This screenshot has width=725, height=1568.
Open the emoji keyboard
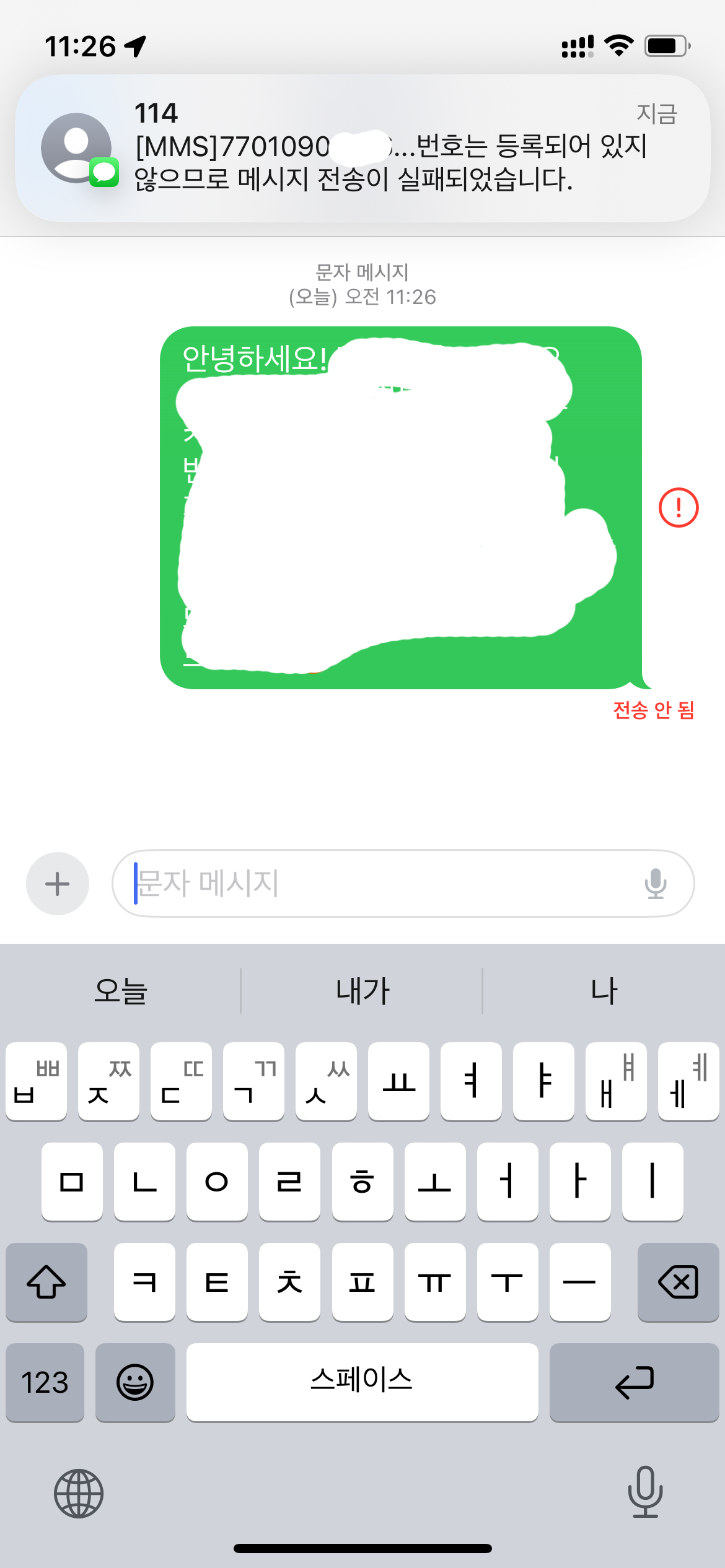(135, 1382)
